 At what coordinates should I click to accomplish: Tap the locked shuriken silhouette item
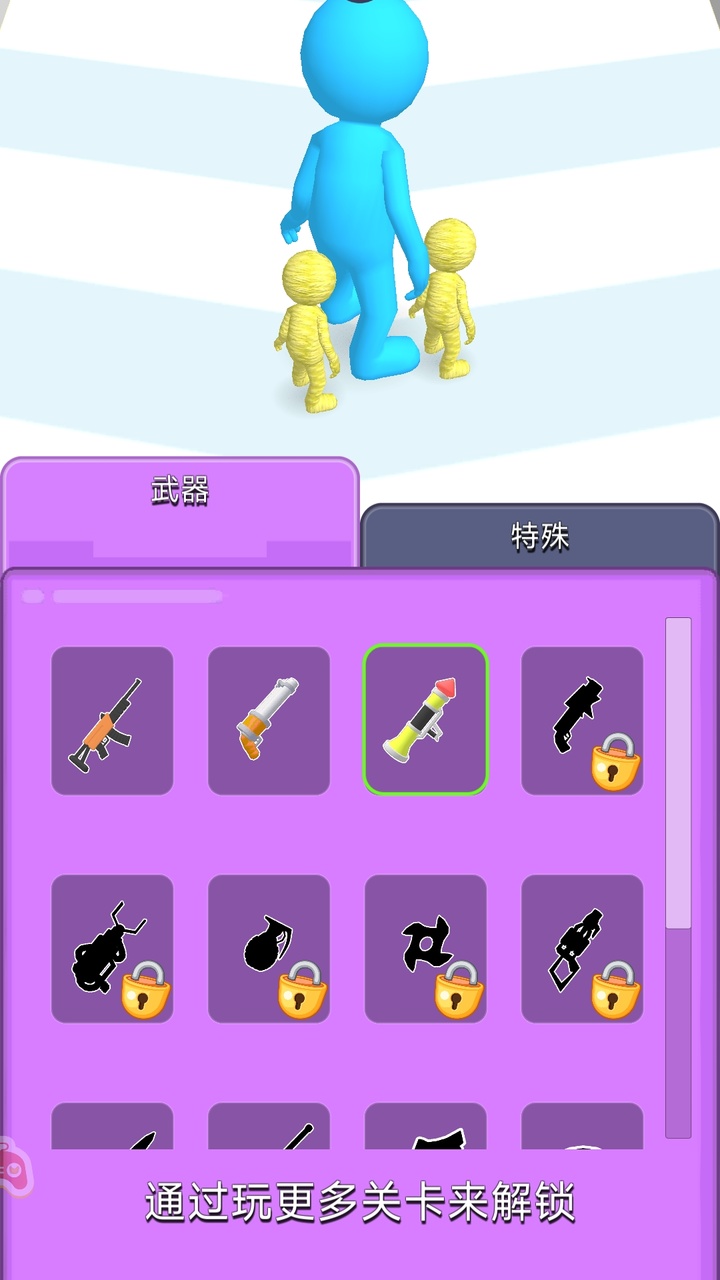coord(426,949)
